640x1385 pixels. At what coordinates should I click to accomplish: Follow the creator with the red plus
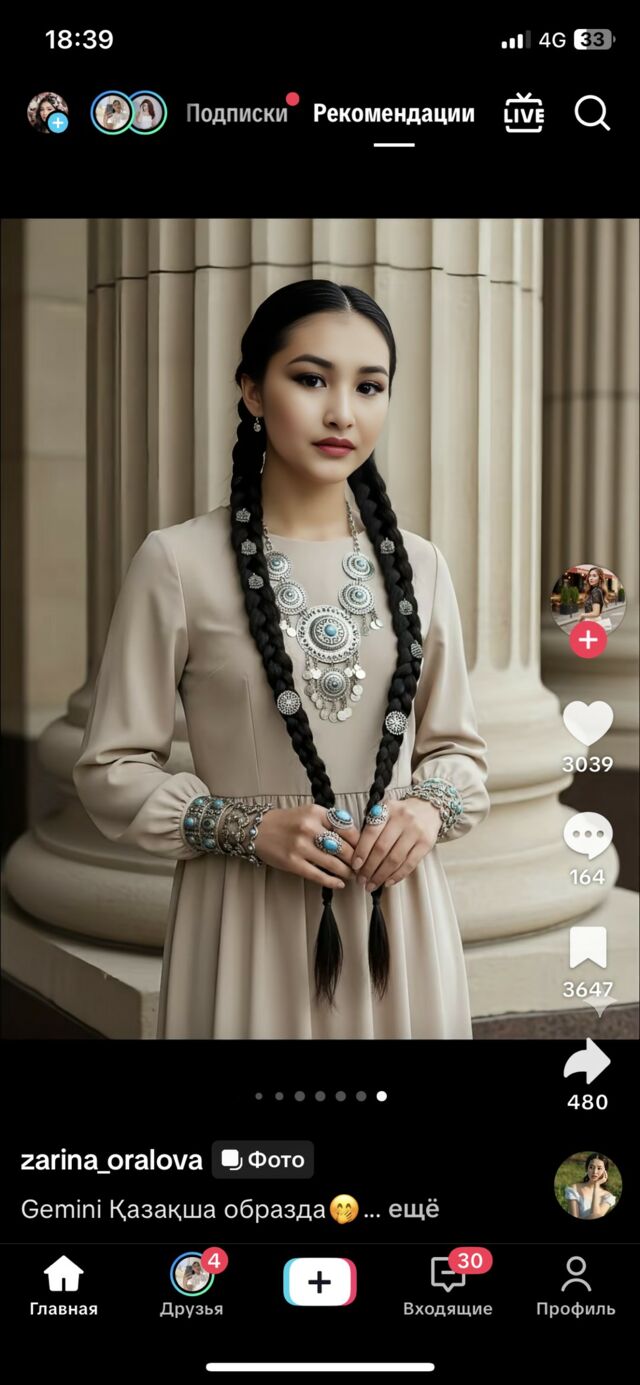(588, 640)
